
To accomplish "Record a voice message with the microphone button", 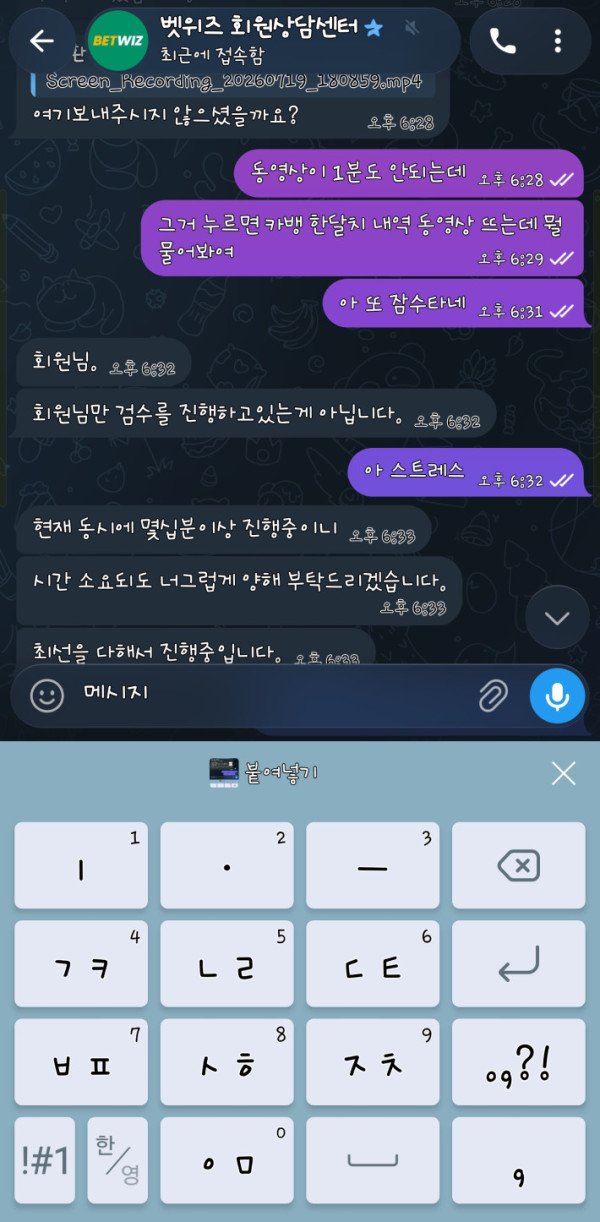I will (557, 695).
